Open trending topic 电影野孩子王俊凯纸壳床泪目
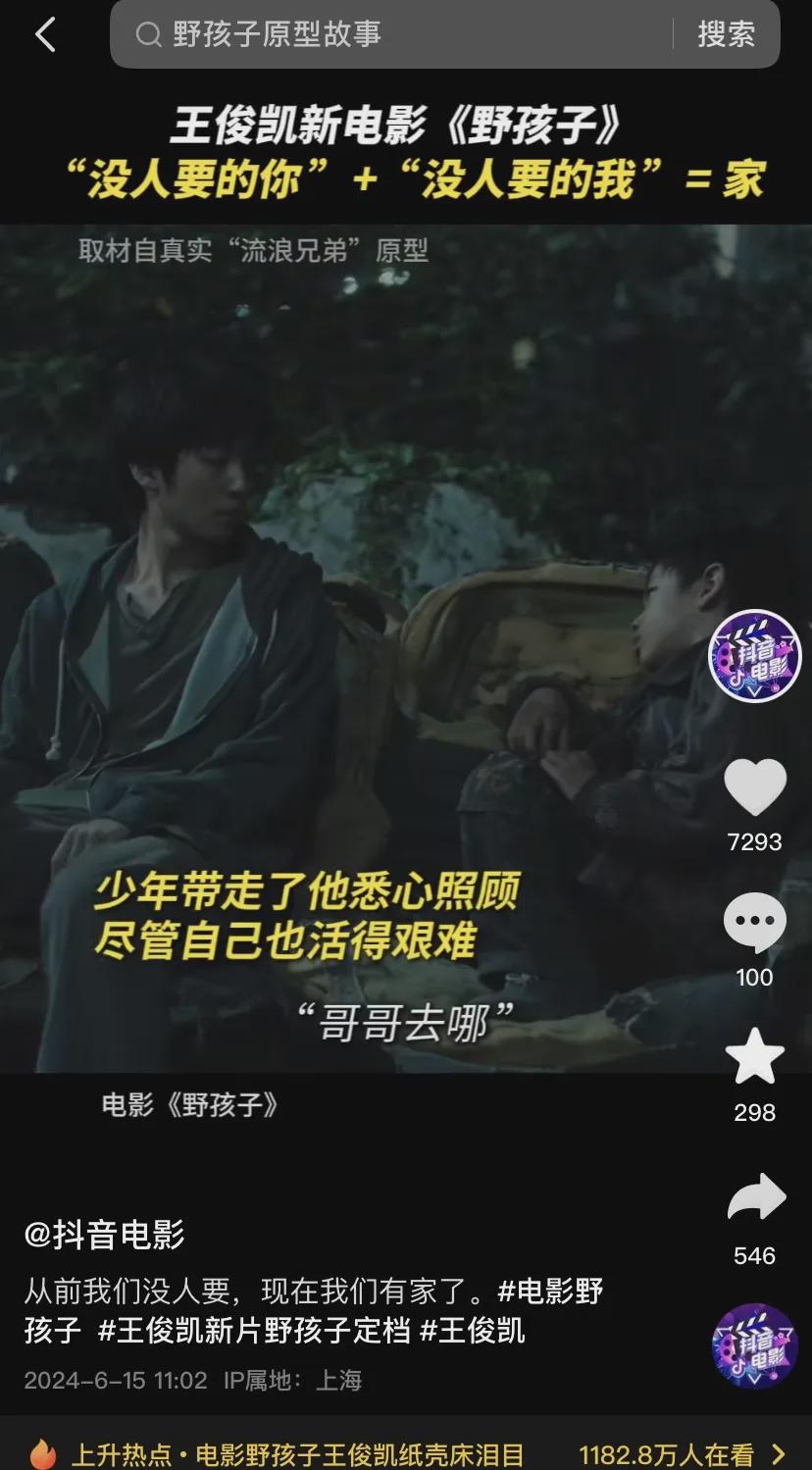This screenshot has width=812, height=1470. pyautogui.click(x=359, y=1452)
